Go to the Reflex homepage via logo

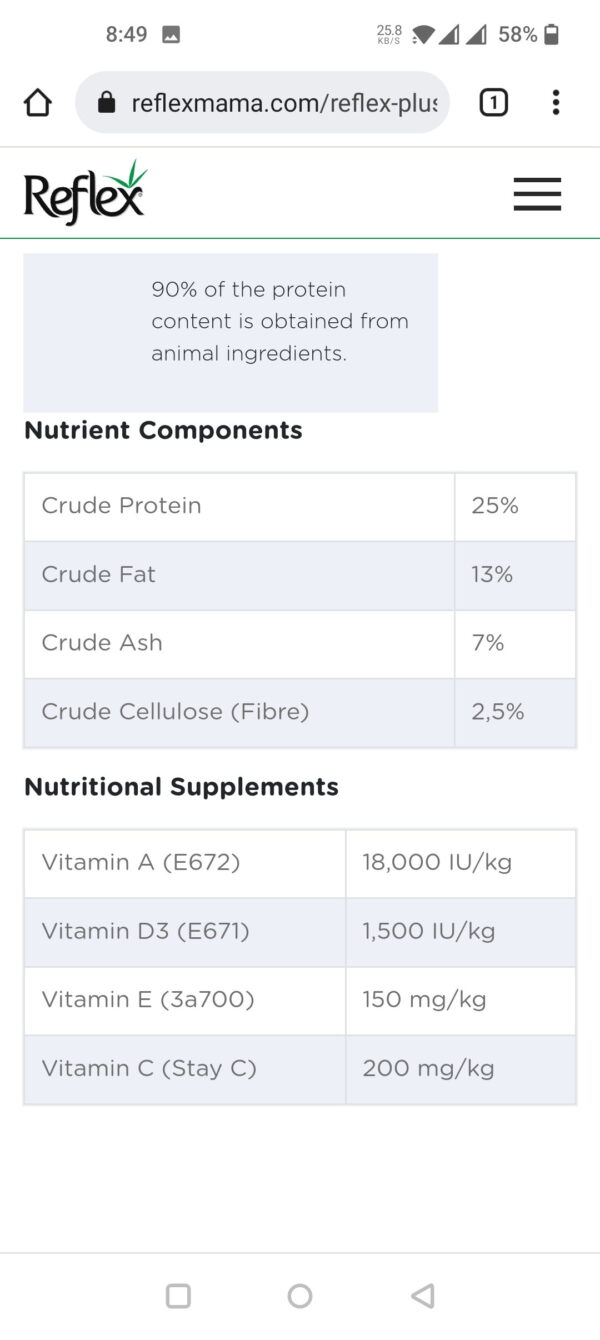(x=85, y=192)
